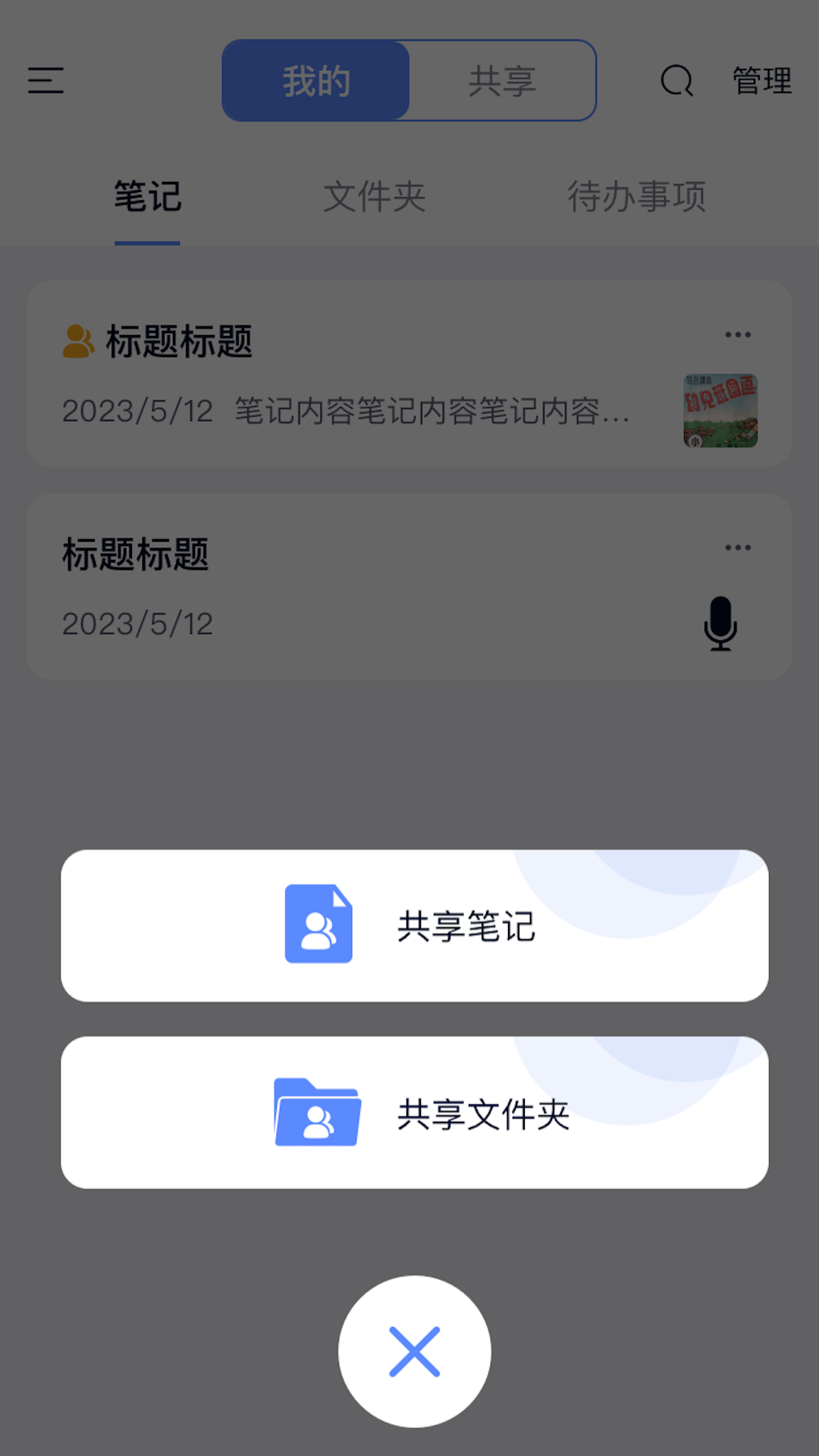The height and width of the screenshot is (1456, 819).
Task: Click the user avatar icon beside 标题标题
Action: tap(78, 340)
